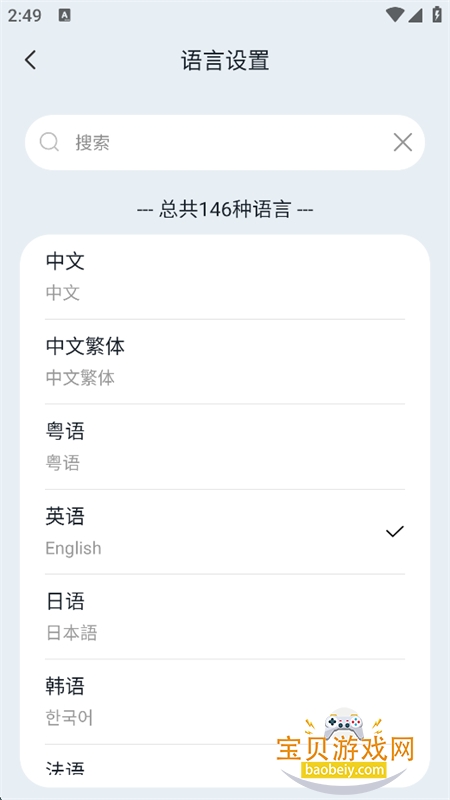Viewport: 450px width, 800px height.
Task: Select 中文 as the language
Action: pyautogui.click(x=224, y=277)
